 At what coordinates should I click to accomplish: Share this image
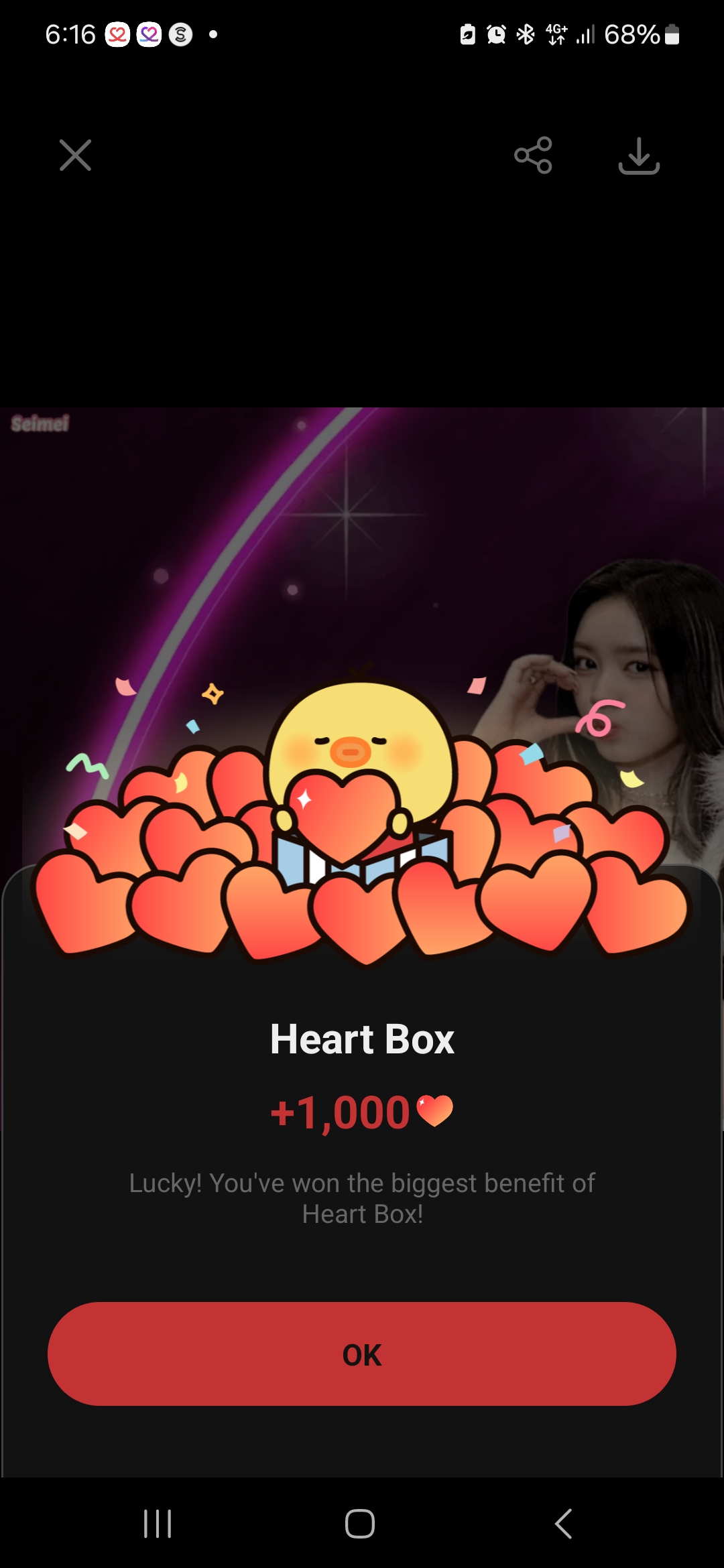533,155
